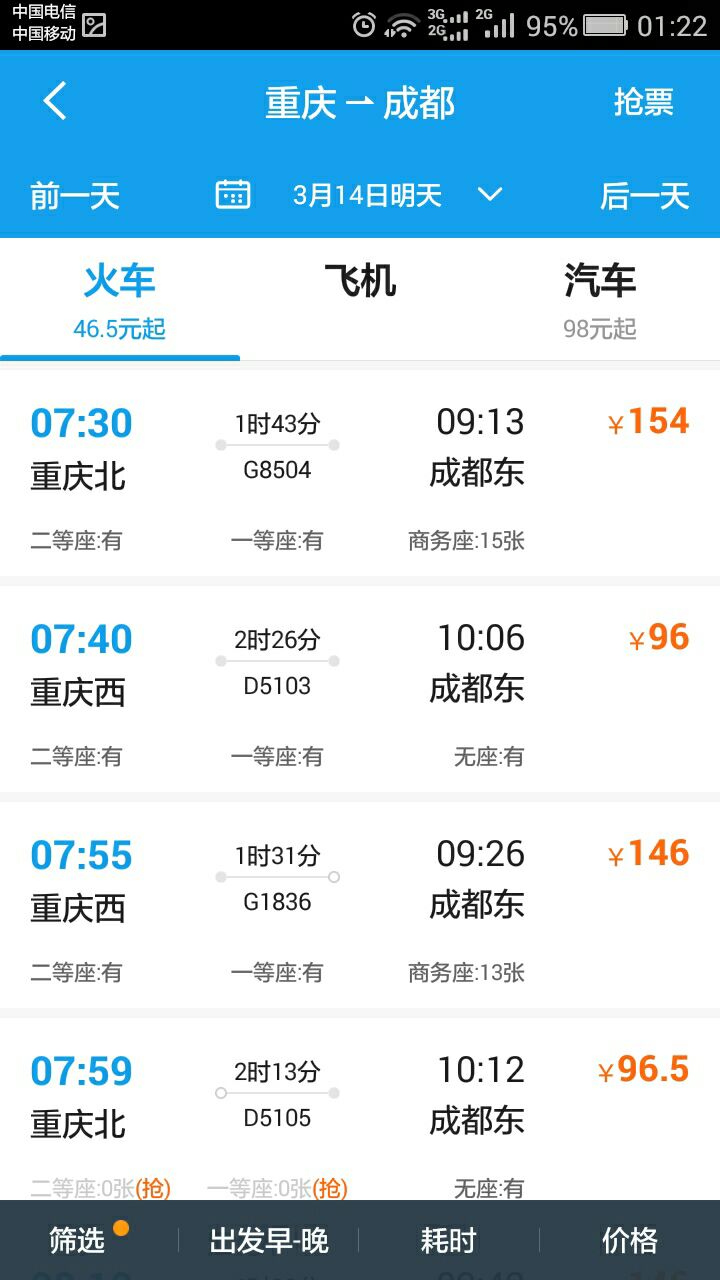720x1280 pixels.
Task: Switch to the 汽车 bus tab
Action: point(598,282)
